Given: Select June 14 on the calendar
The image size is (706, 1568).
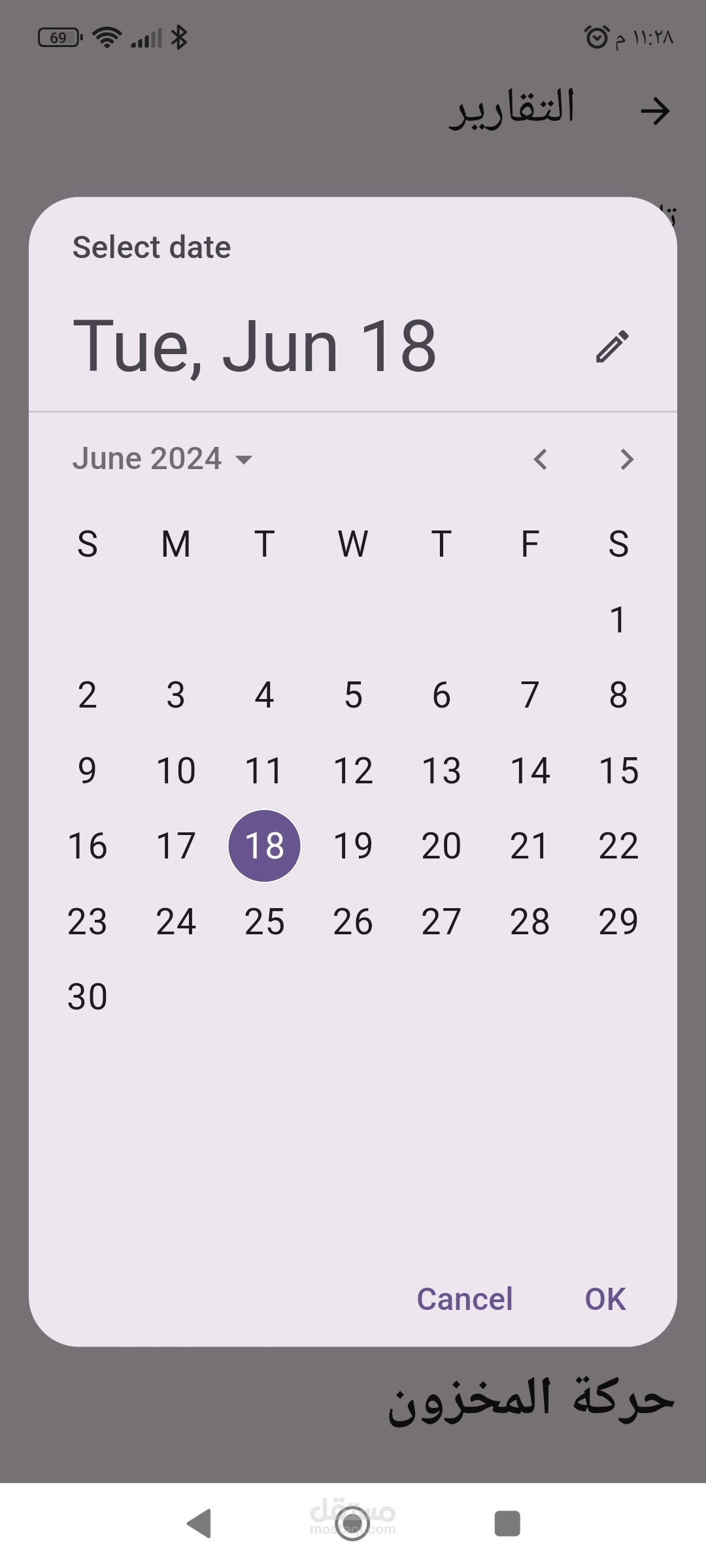Looking at the screenshot, I should click(530, 770).
